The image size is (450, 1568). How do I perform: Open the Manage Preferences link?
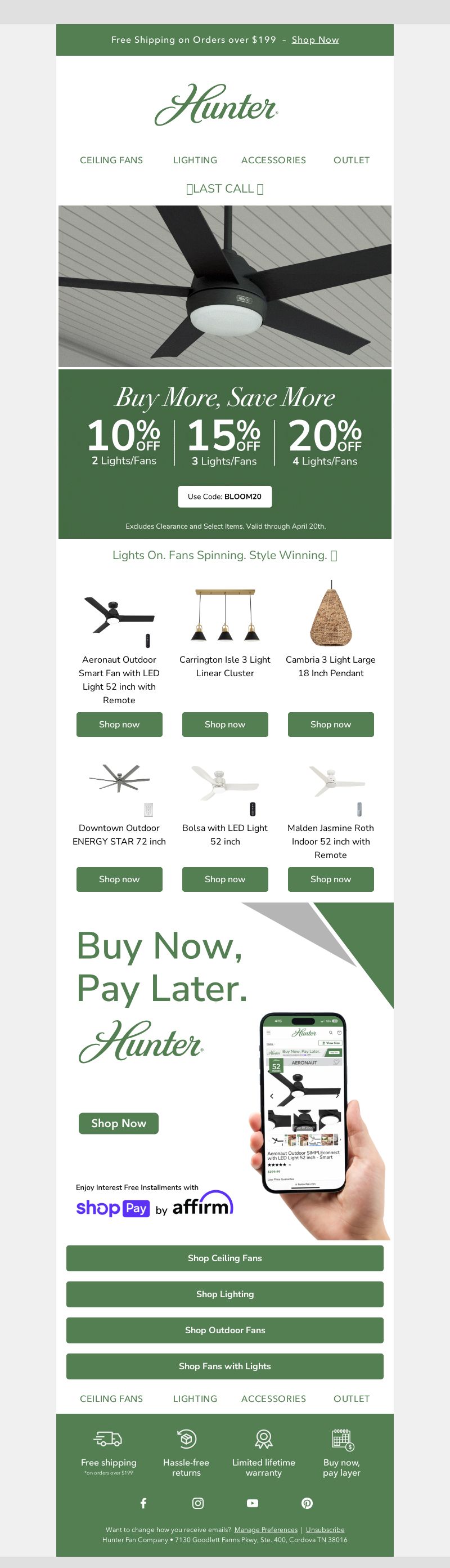pos(265,1529)
